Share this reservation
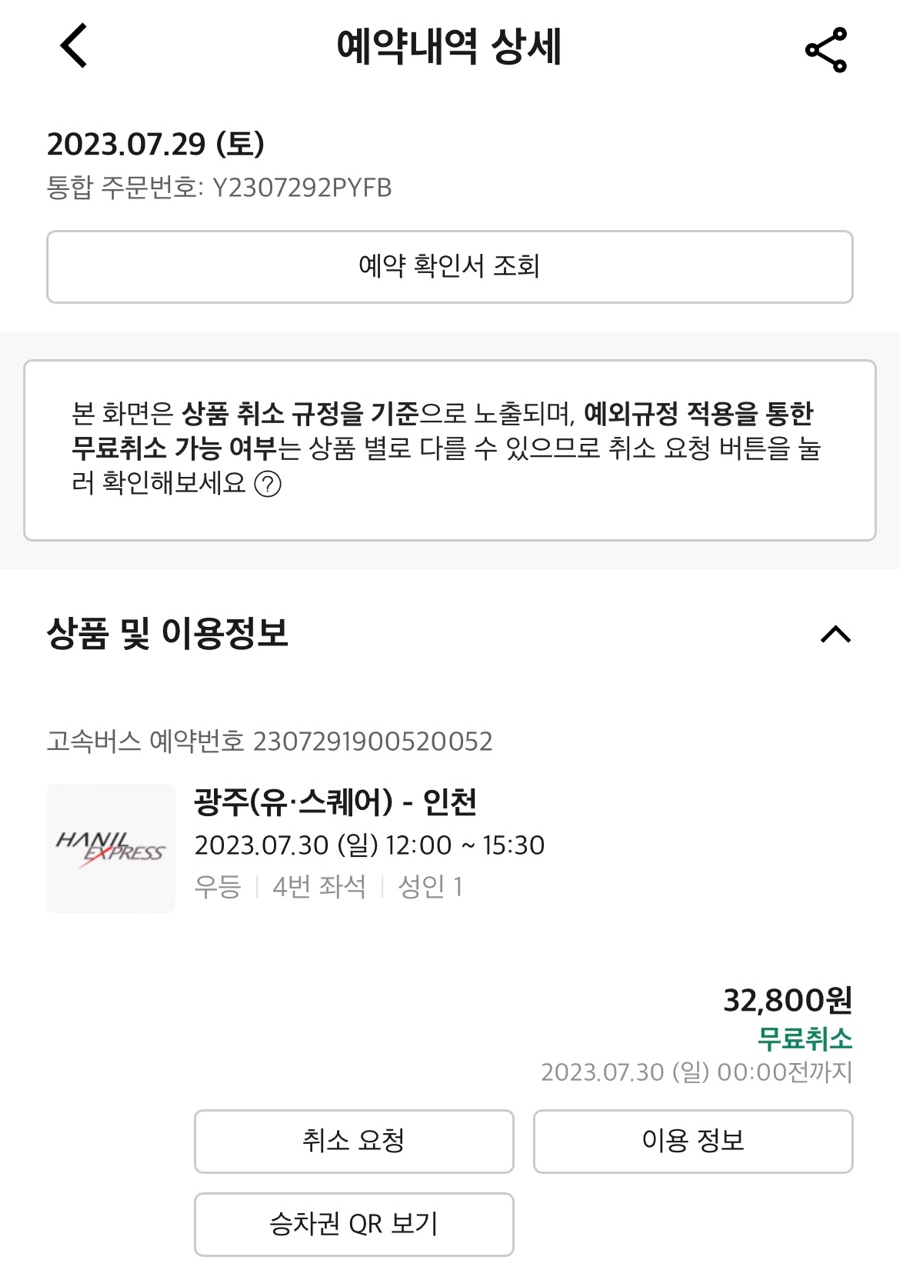 point(826,49)
